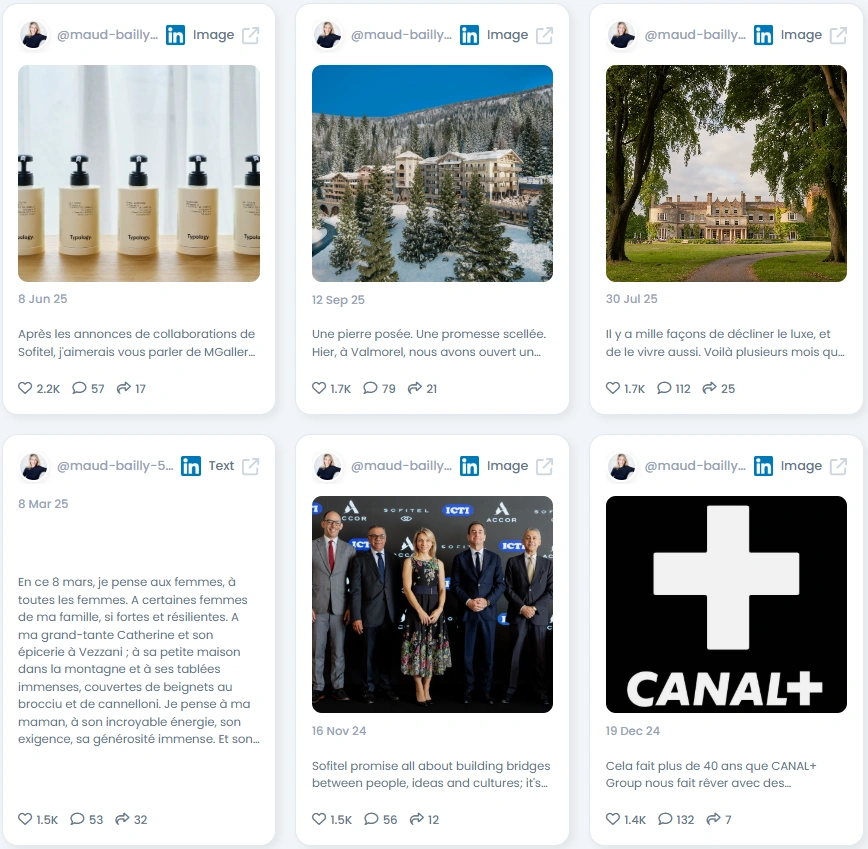Image resolution: width=868 pixels, height=849 pixels.
Task: Open external link on 8 Jun 25 post
Action: click(251, 35)
